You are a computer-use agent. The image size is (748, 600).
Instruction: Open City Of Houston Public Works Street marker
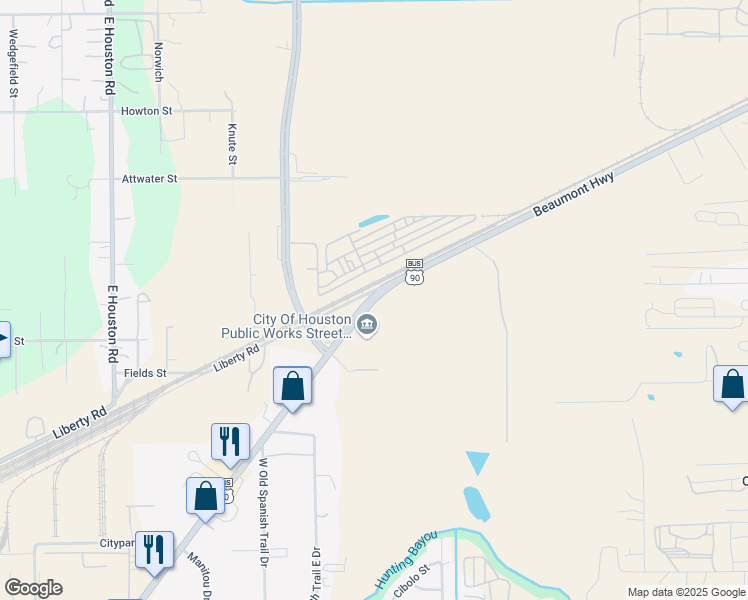(x=367, y=326)
